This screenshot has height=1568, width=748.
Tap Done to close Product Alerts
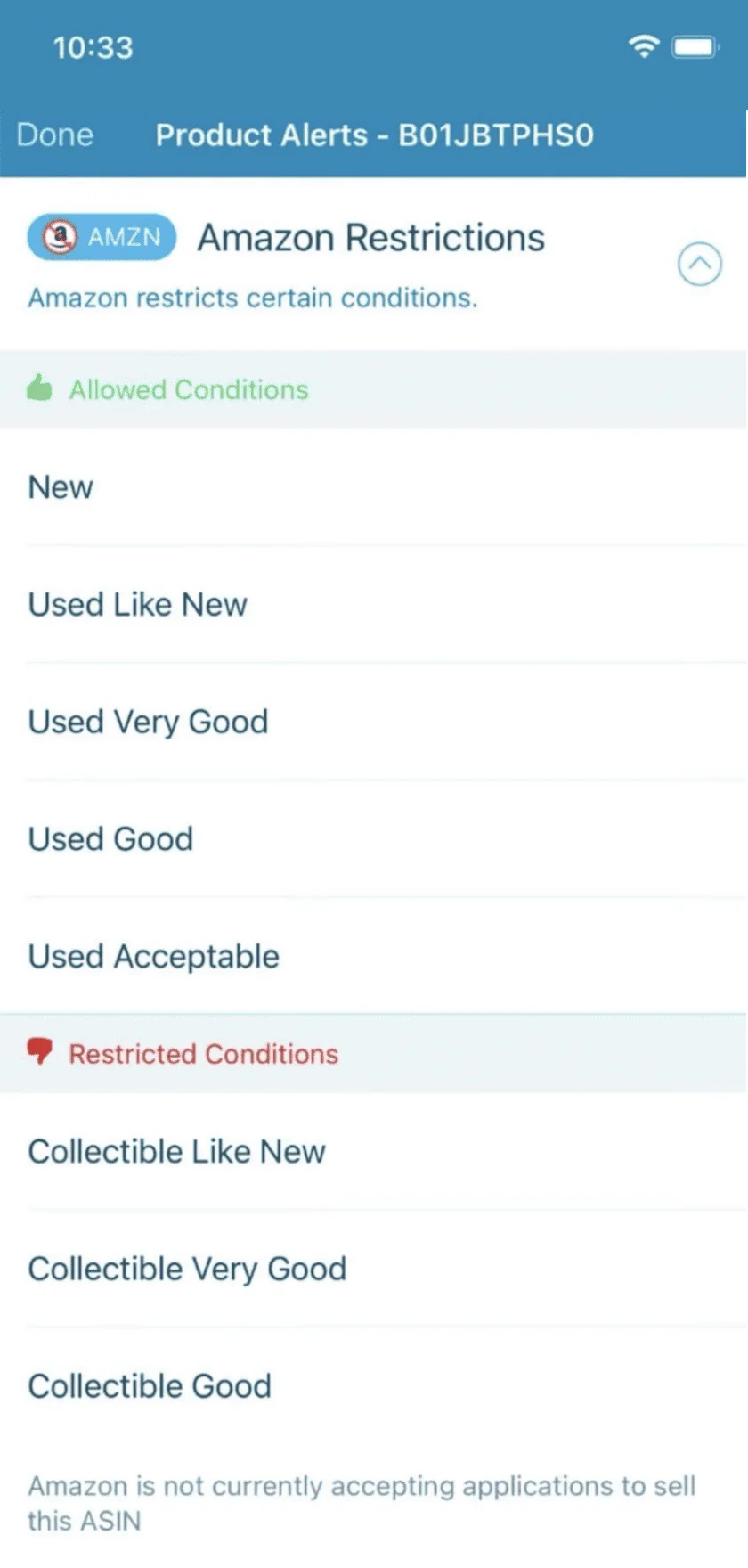[55, 135]
